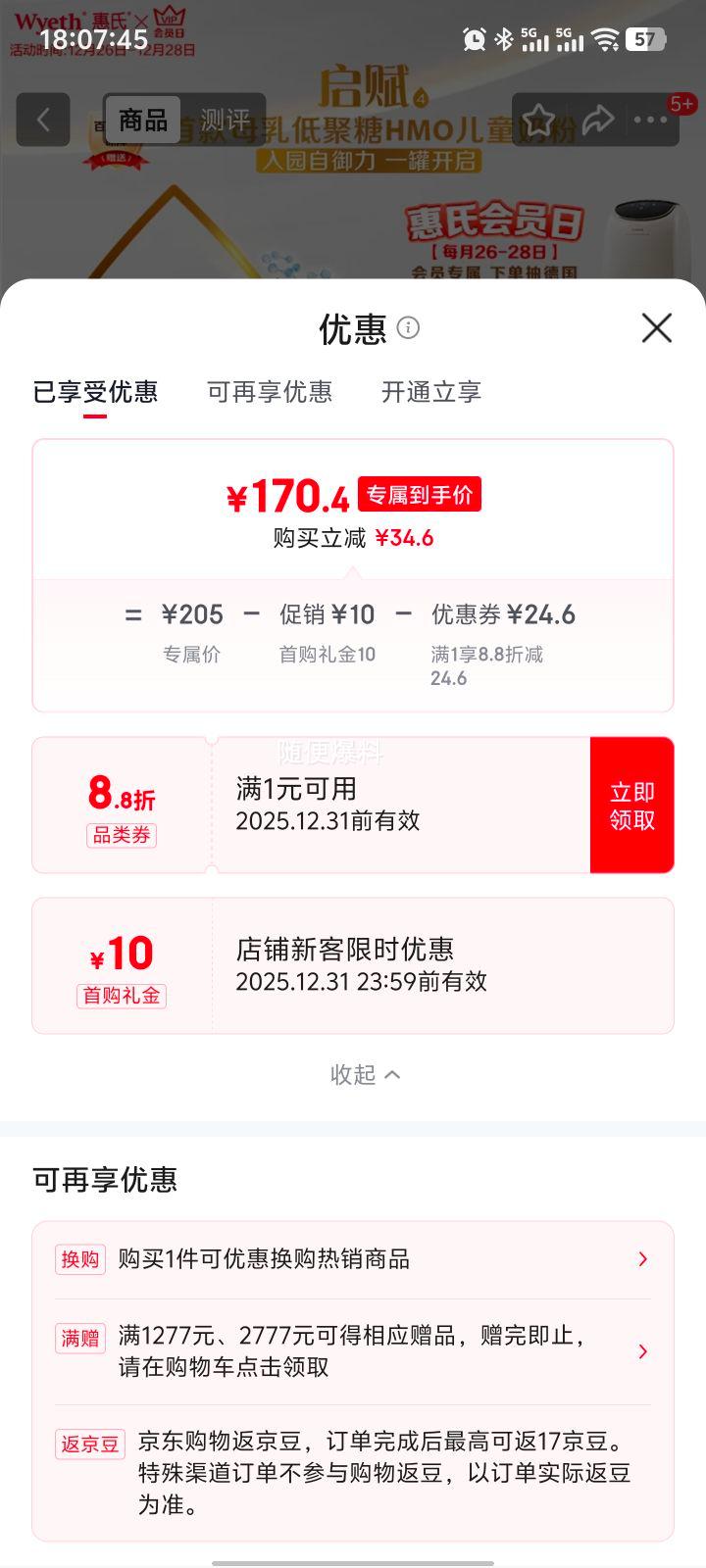Switch to the 开通立享 tab
Image resolution: width=706 pixels, height=1568 pixels.
pyautogui.click(x=429, y=392)
